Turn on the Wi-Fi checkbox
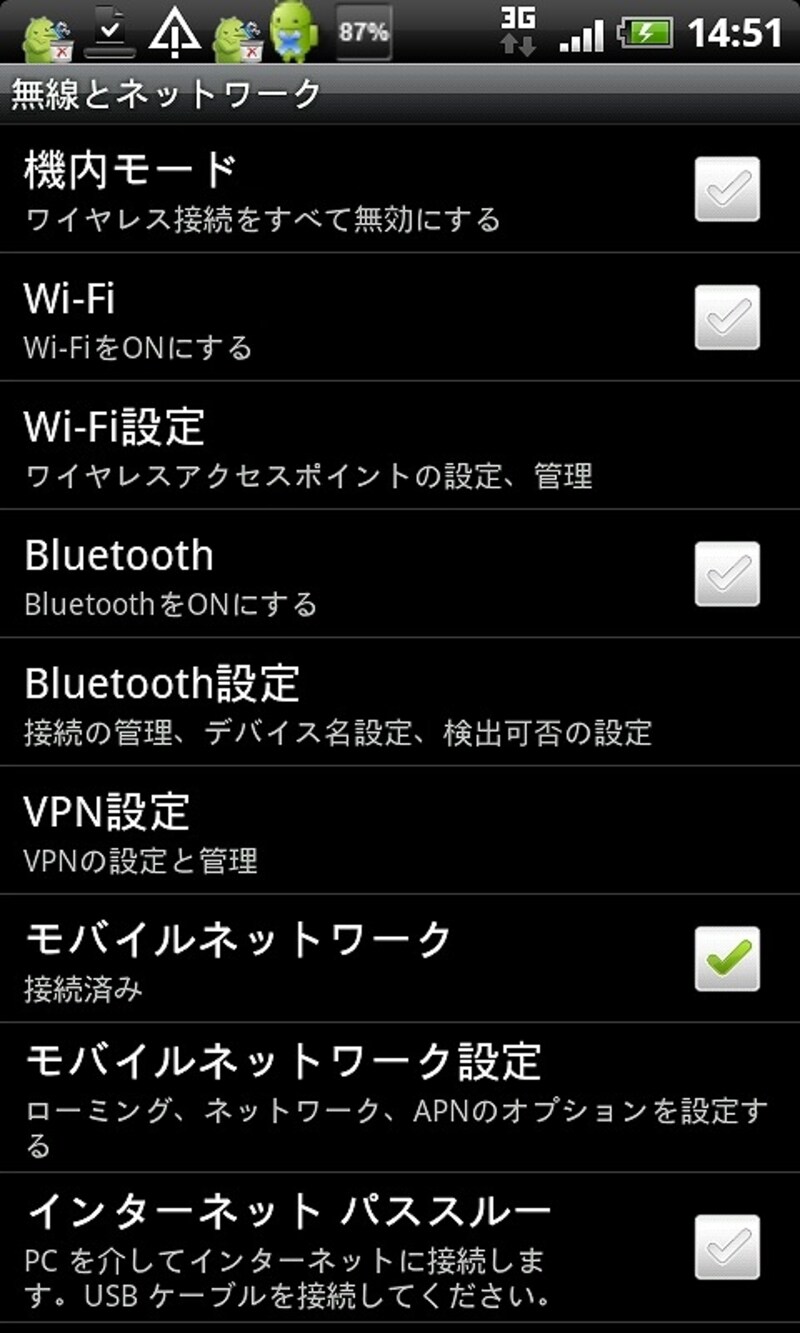 point(727,316)
